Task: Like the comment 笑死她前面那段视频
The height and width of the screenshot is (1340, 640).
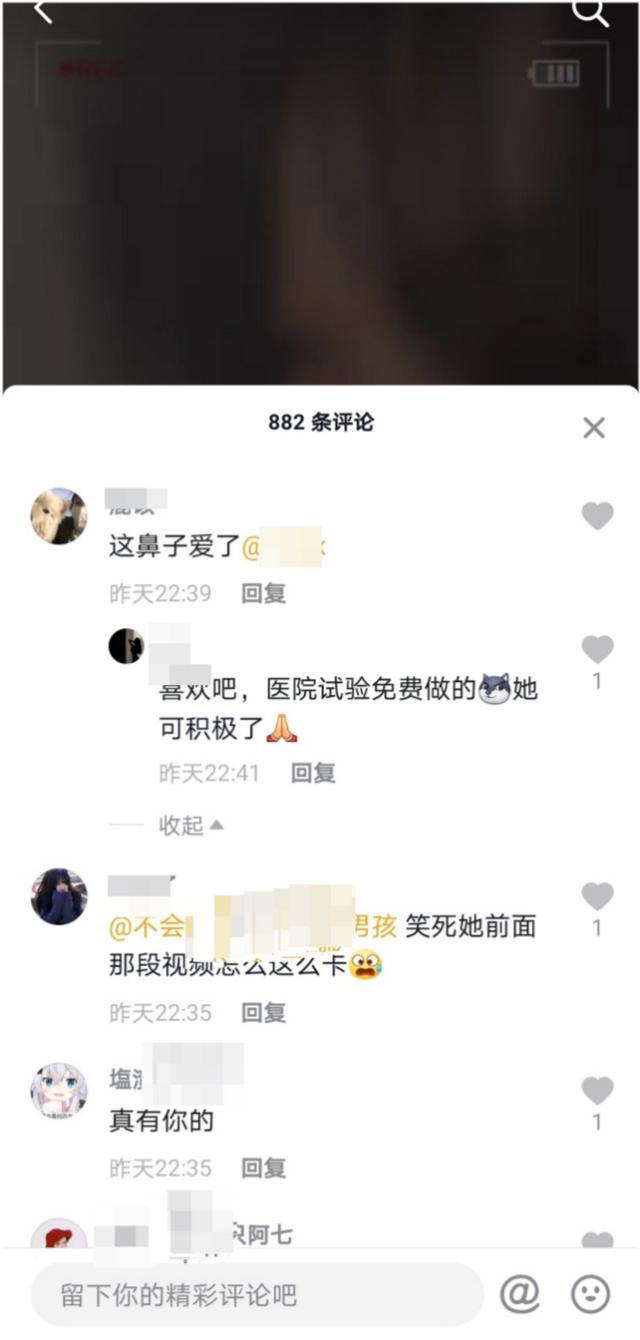Action: 597,896
